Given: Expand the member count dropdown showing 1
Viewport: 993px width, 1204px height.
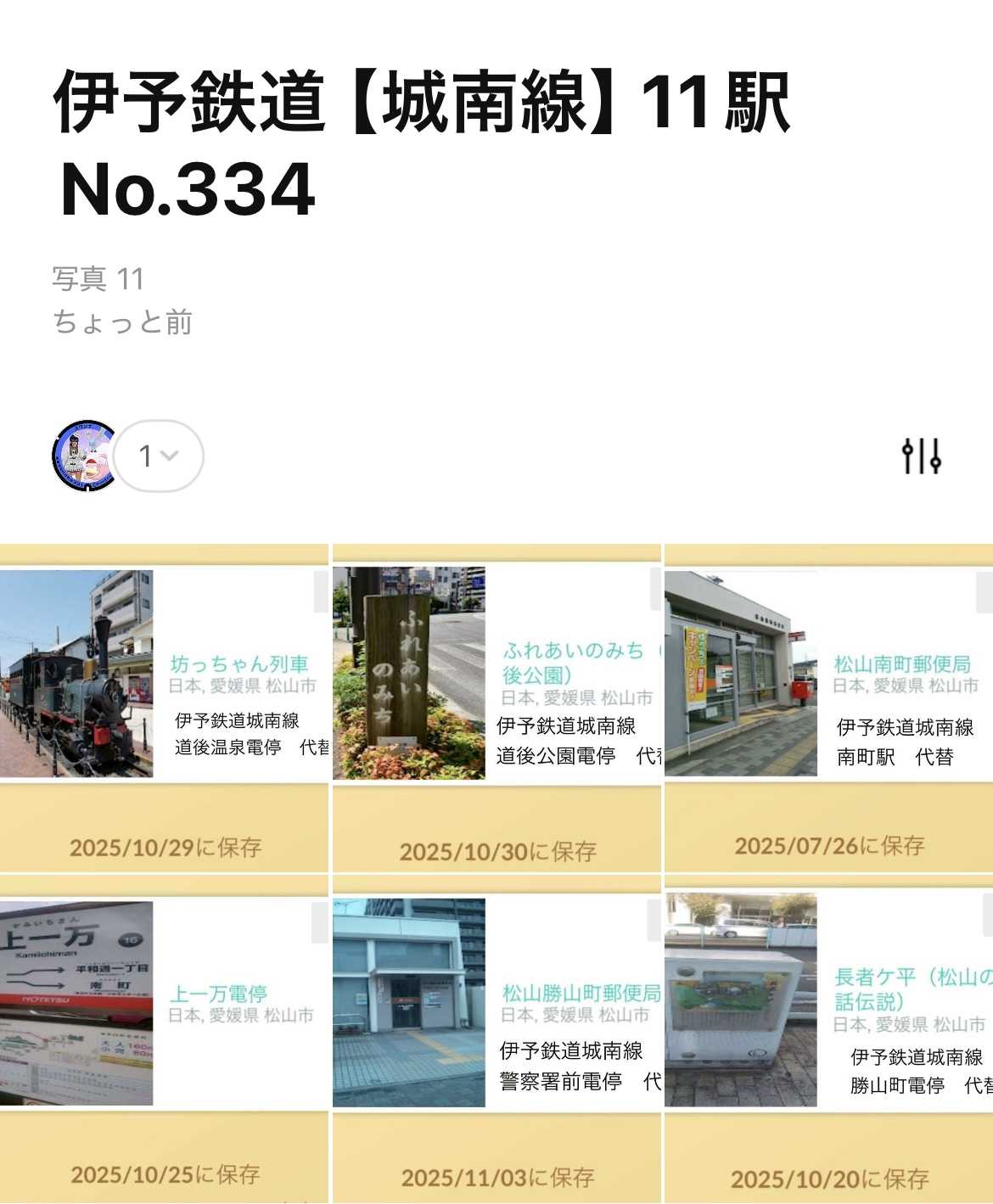Looking at the screenshot, I should (x=159, y=456).
